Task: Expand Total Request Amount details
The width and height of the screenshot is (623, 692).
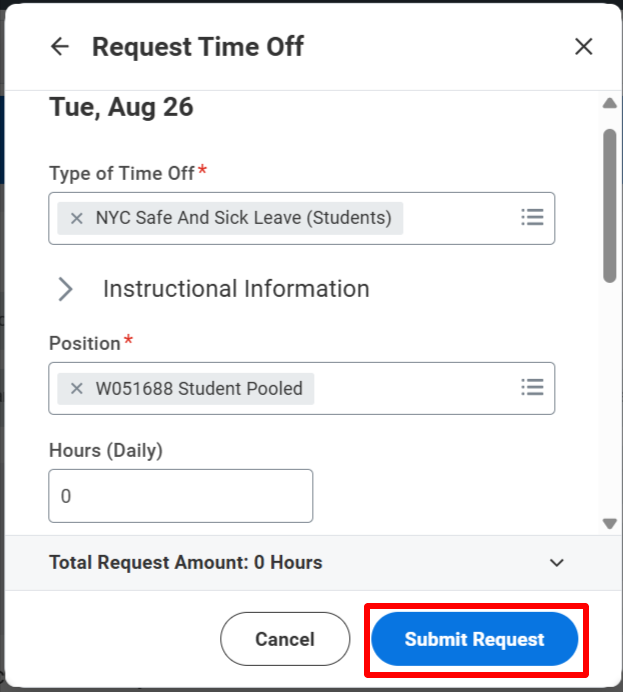Action: tap(557, 563)
